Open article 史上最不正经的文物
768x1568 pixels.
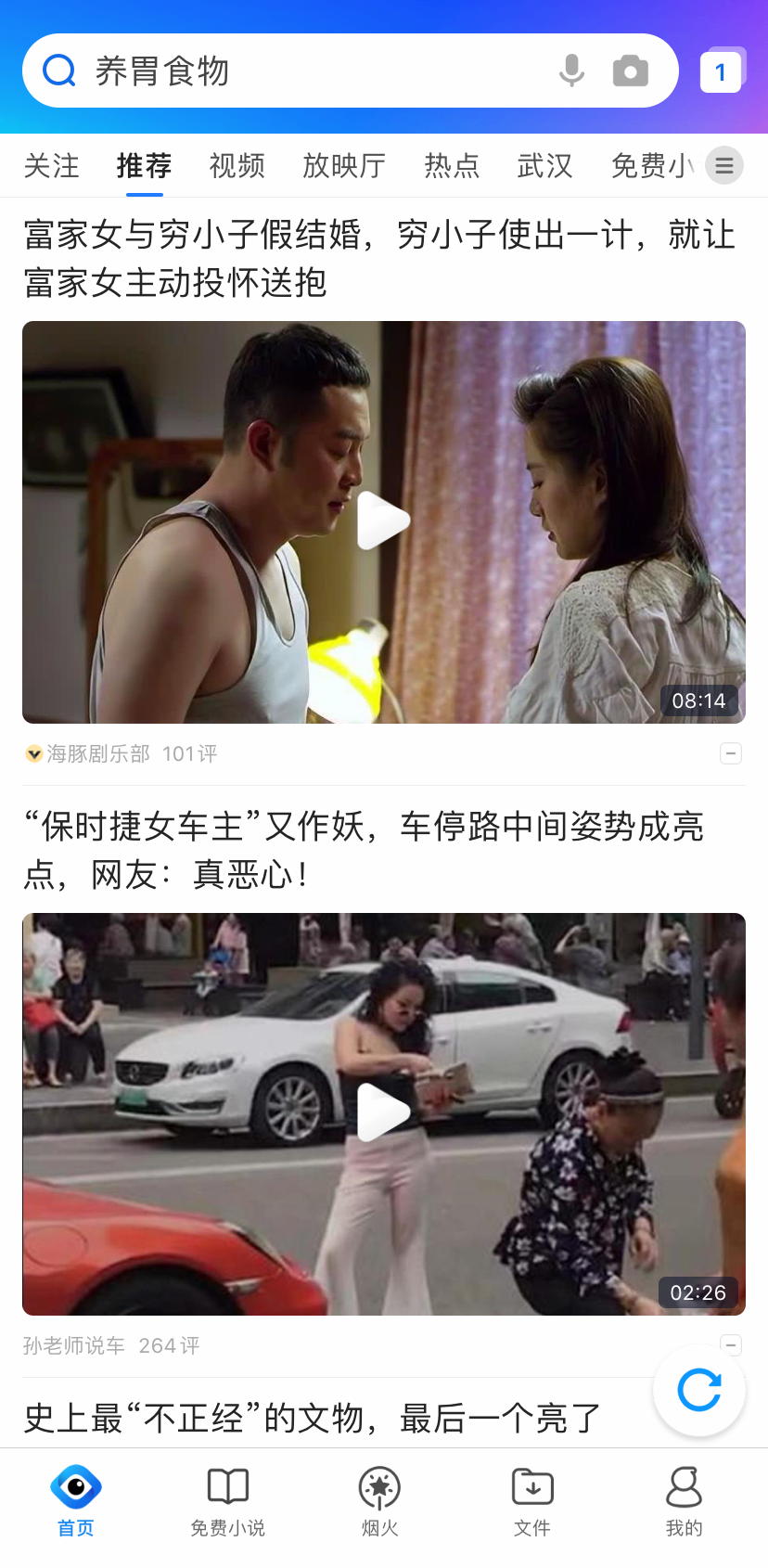point(313,1418)
